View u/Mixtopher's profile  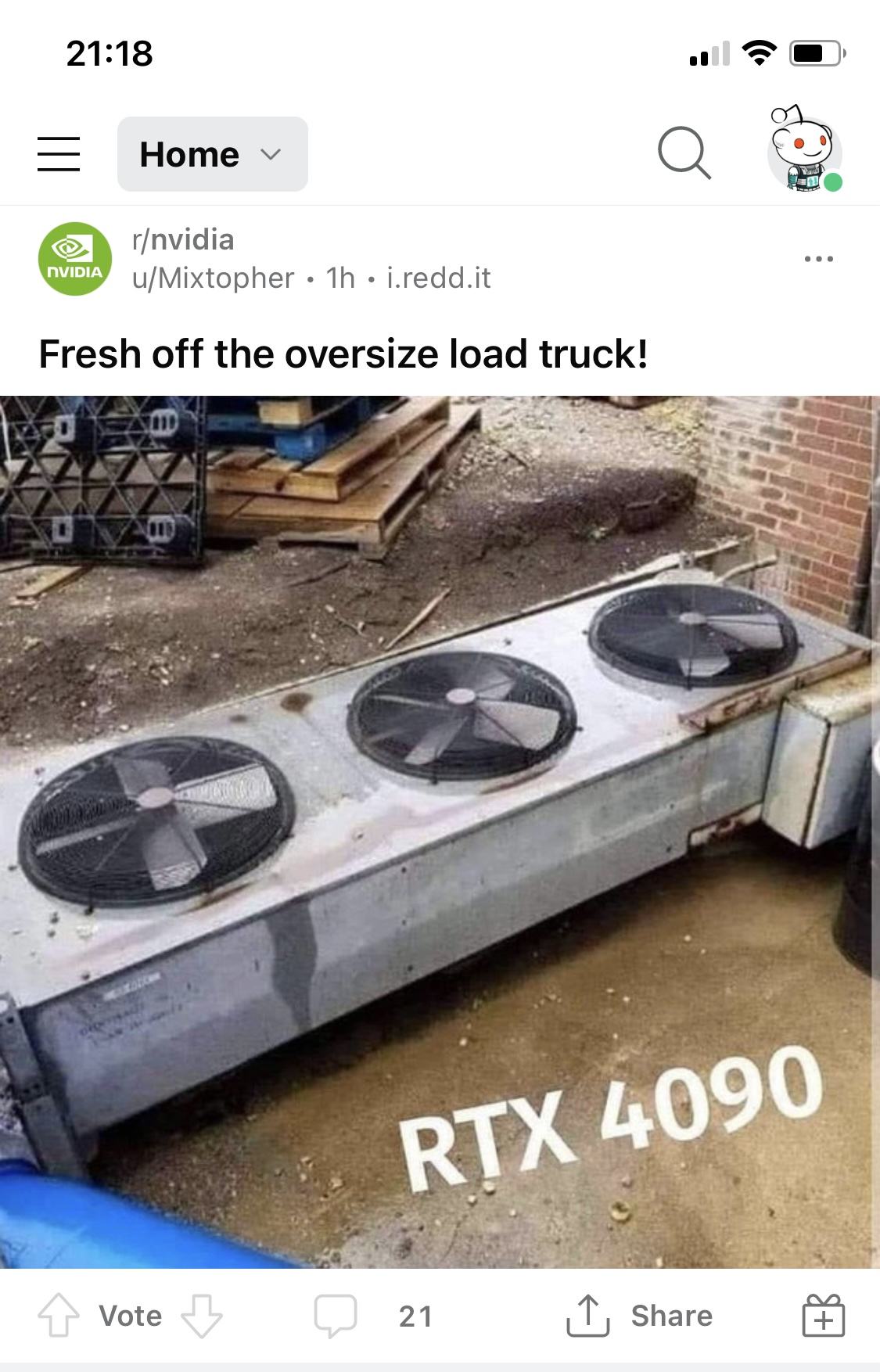[x=214, y=278]
